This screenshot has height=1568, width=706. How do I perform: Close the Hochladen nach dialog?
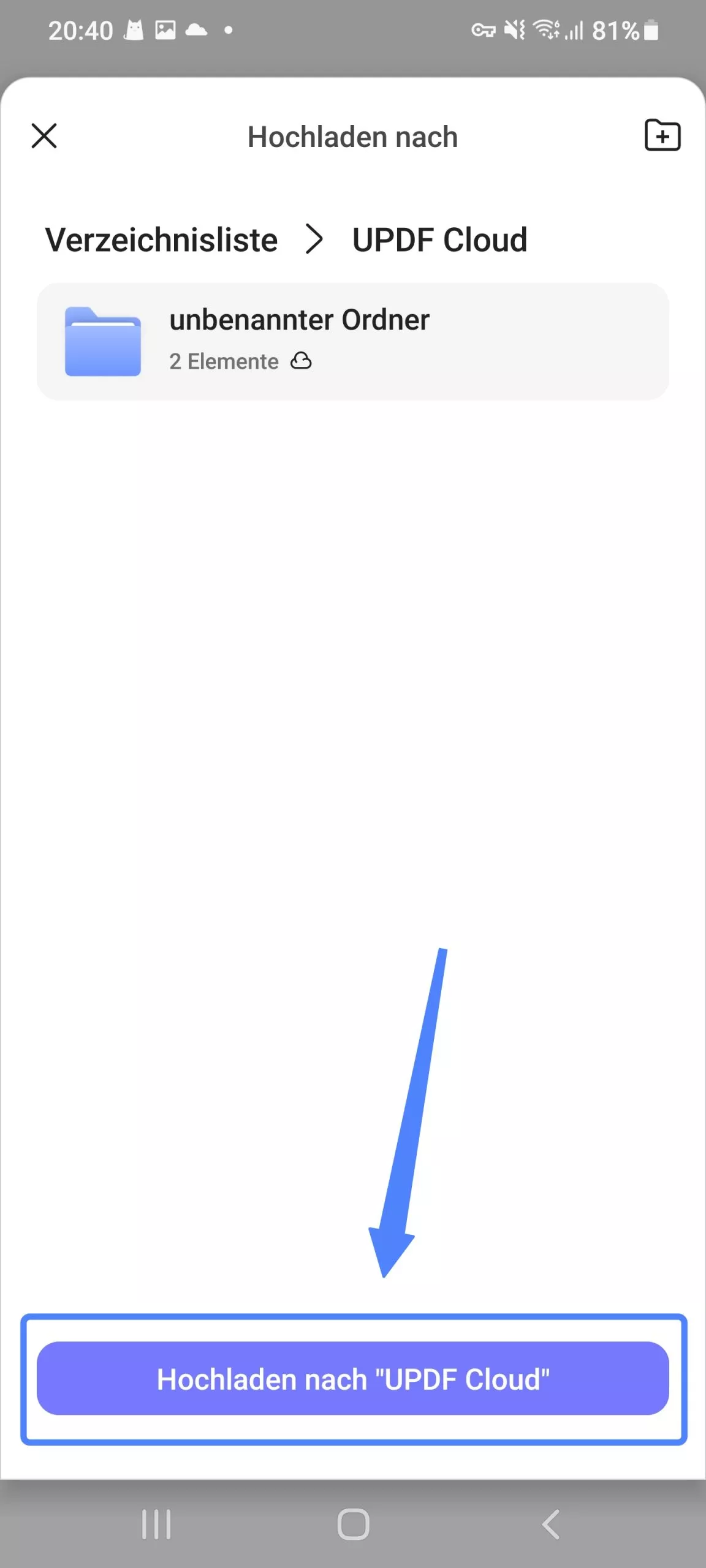click(44, 136)
